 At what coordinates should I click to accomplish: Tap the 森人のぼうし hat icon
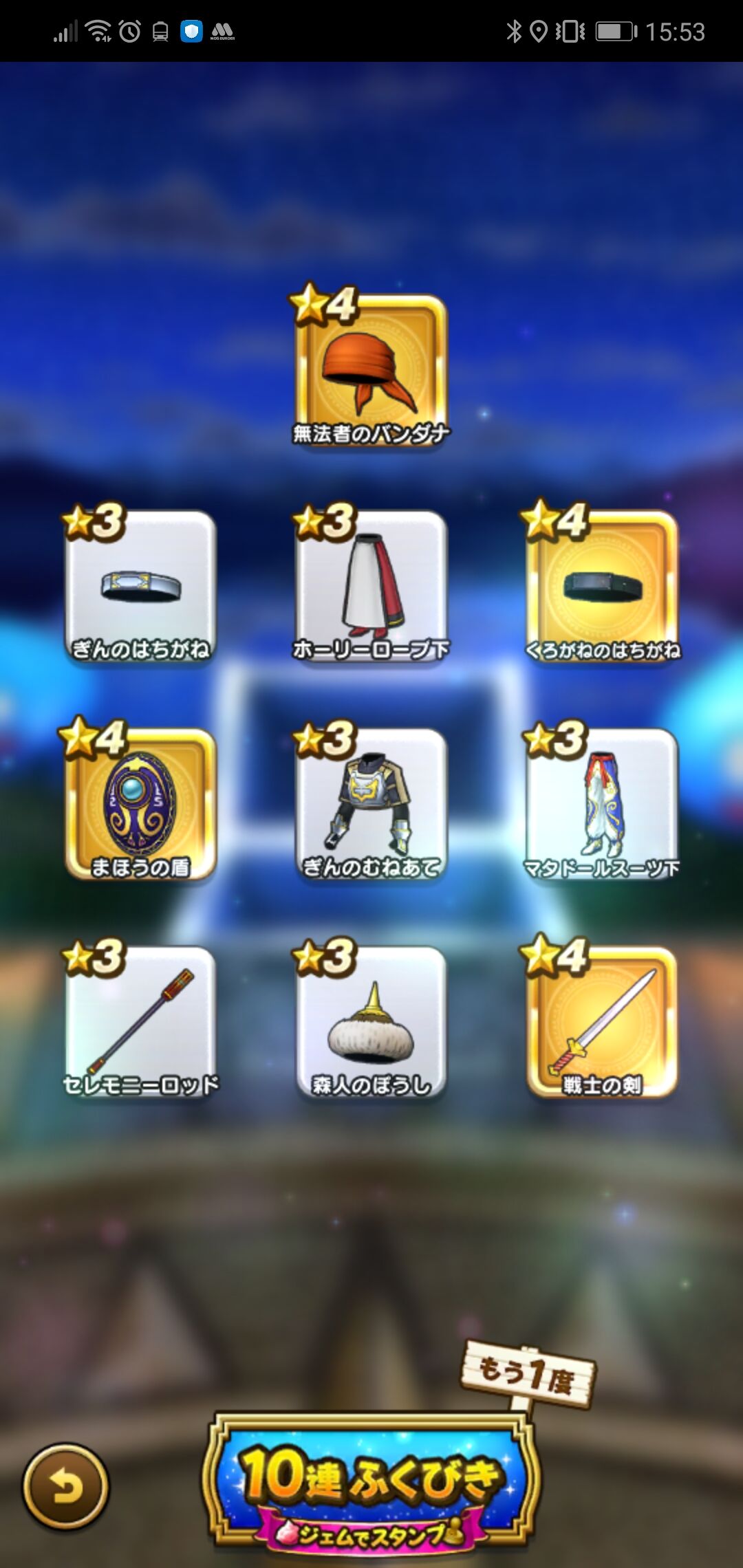point(371,1025)
